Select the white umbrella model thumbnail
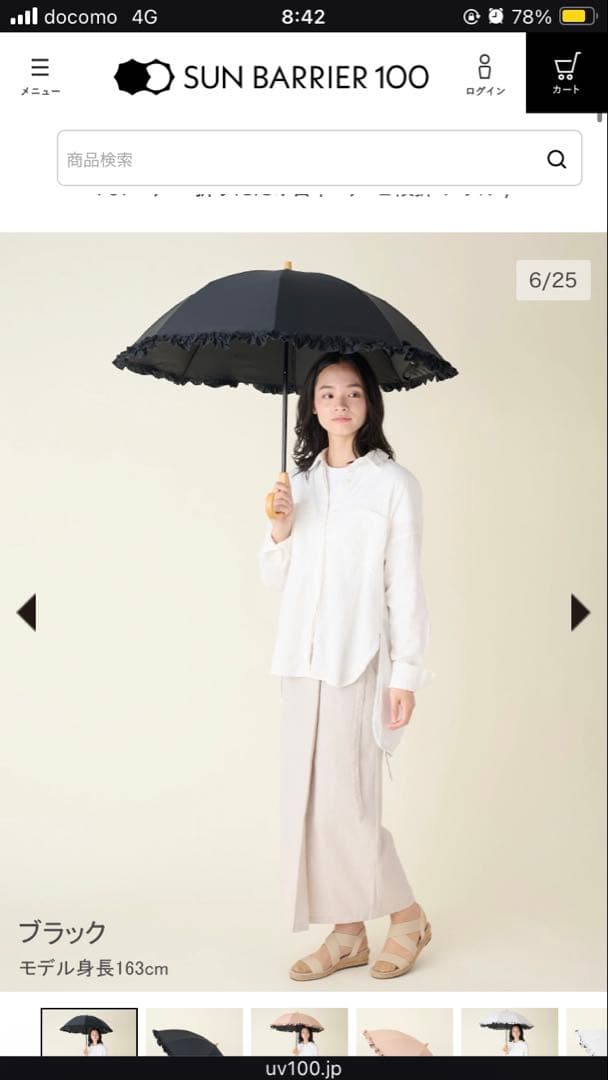This screenshot has width=608, height=1080. point(509,1031)
